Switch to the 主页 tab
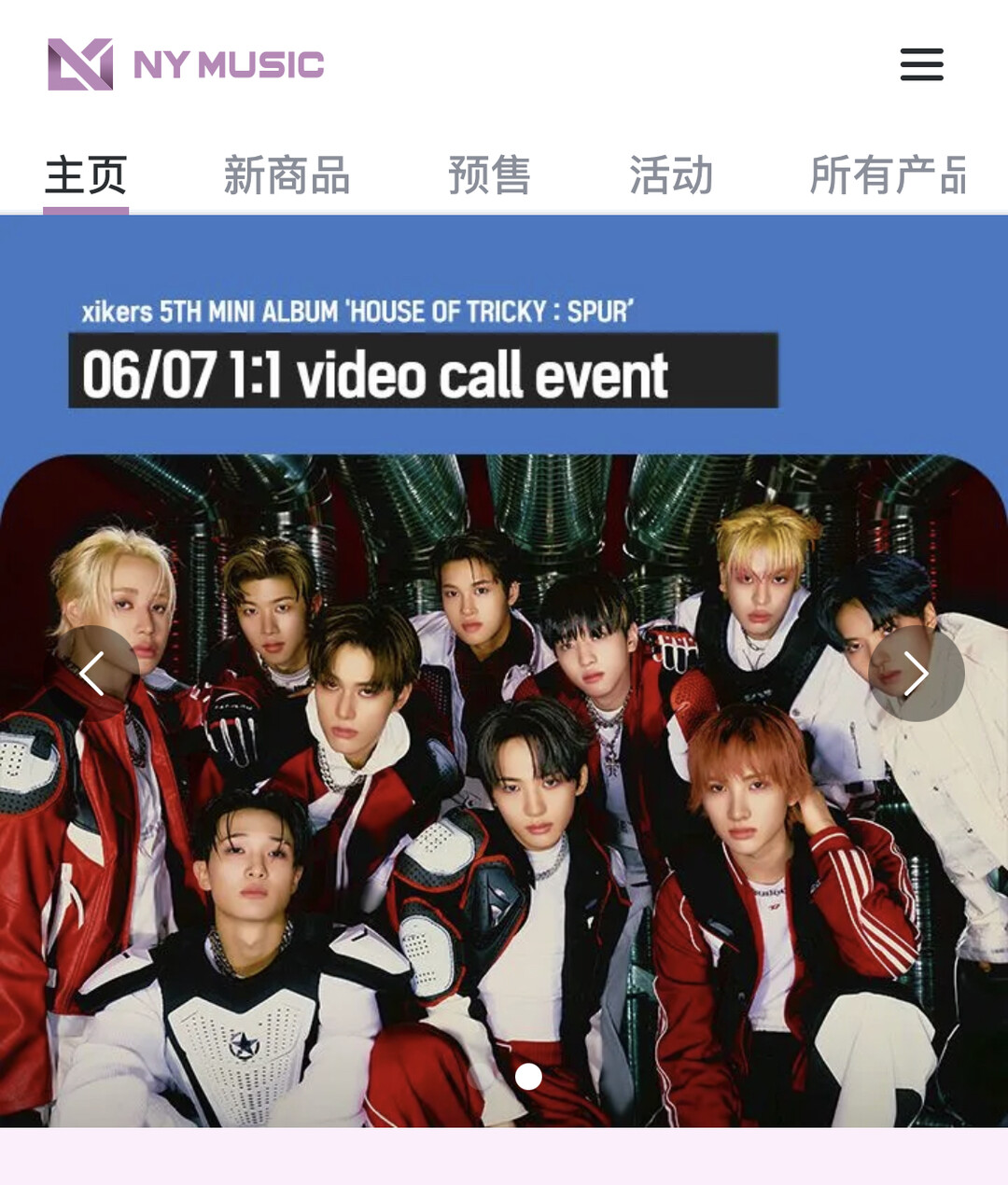 point(86,175)
